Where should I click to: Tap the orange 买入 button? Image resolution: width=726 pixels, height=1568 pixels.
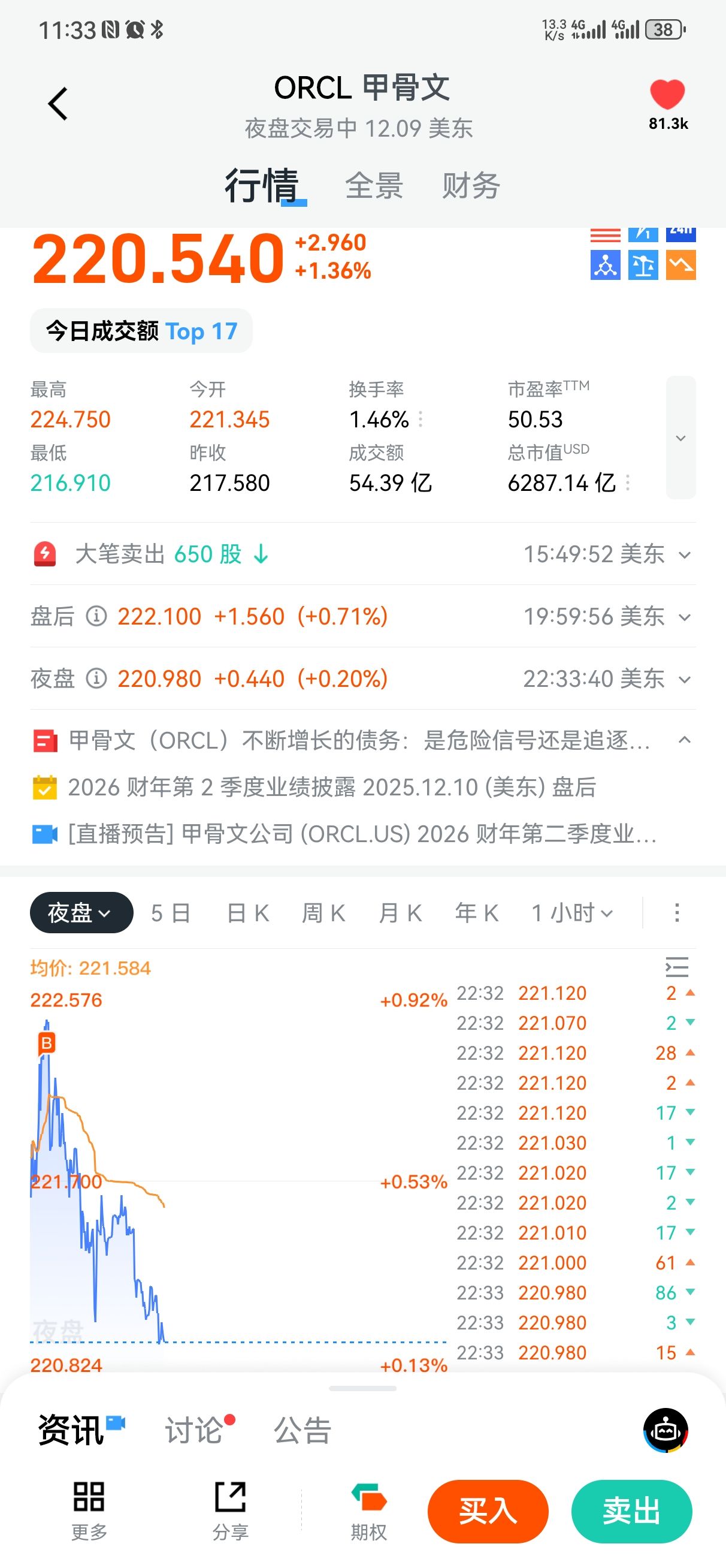click(488, 1512)
